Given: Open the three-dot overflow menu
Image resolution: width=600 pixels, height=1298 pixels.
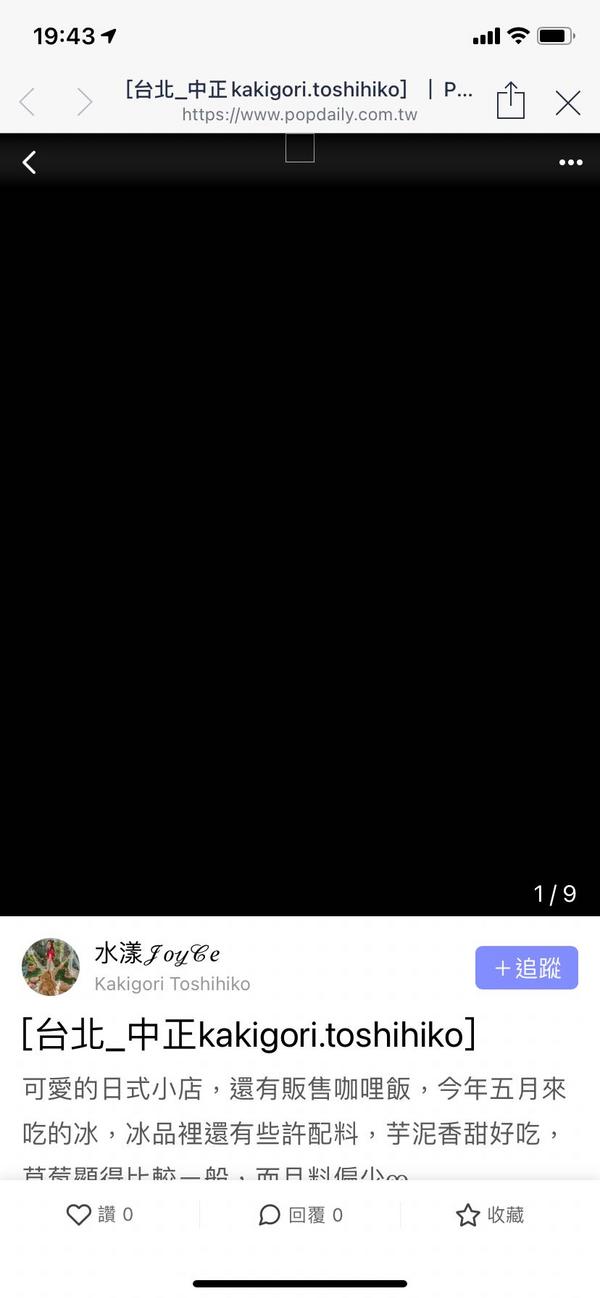Looking at the screenshot, I should click(570, 162).
